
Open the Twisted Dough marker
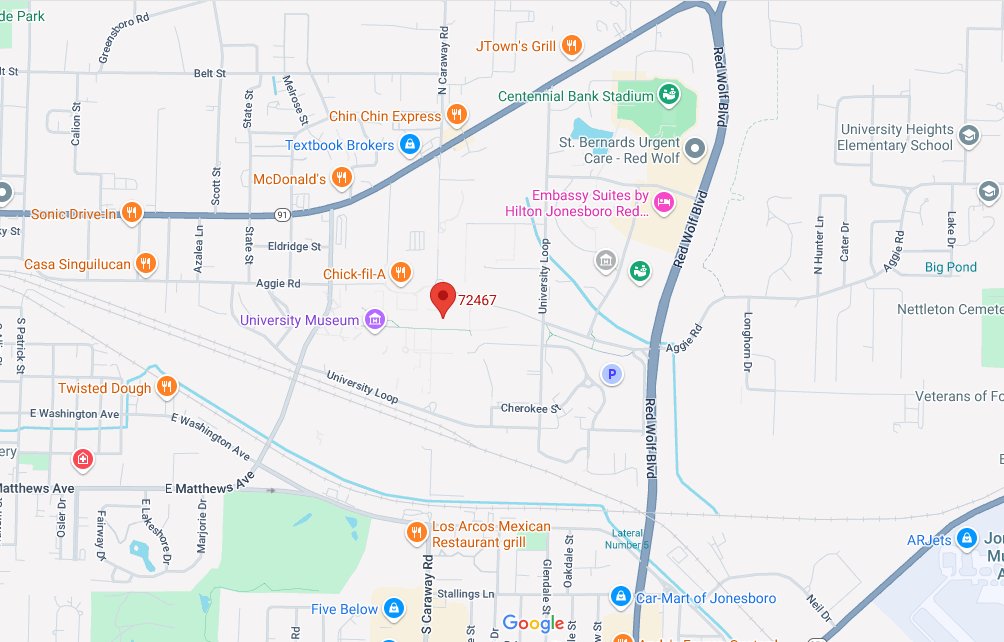(167, 387)
